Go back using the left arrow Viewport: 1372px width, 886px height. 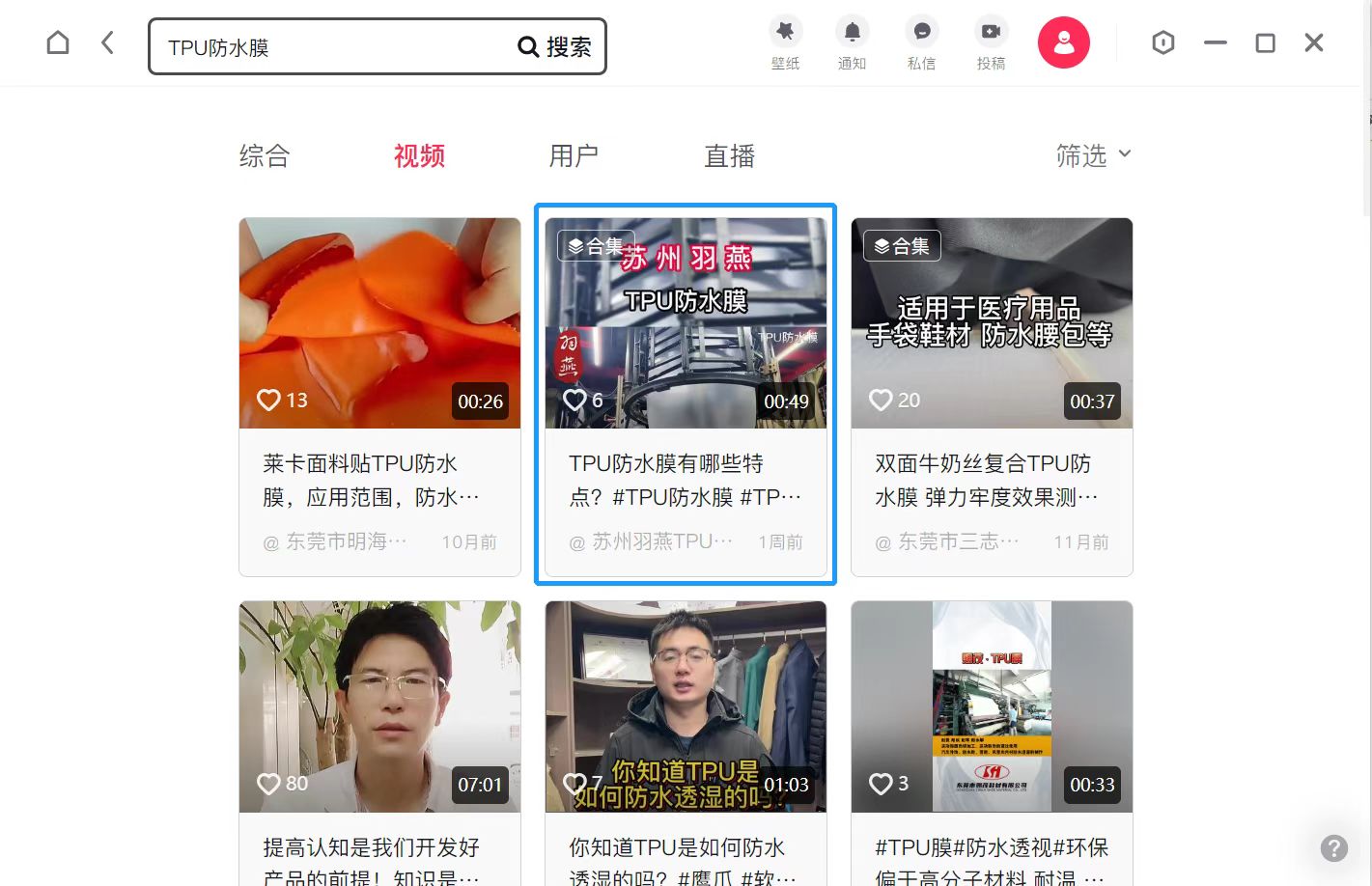pos(107,43)
